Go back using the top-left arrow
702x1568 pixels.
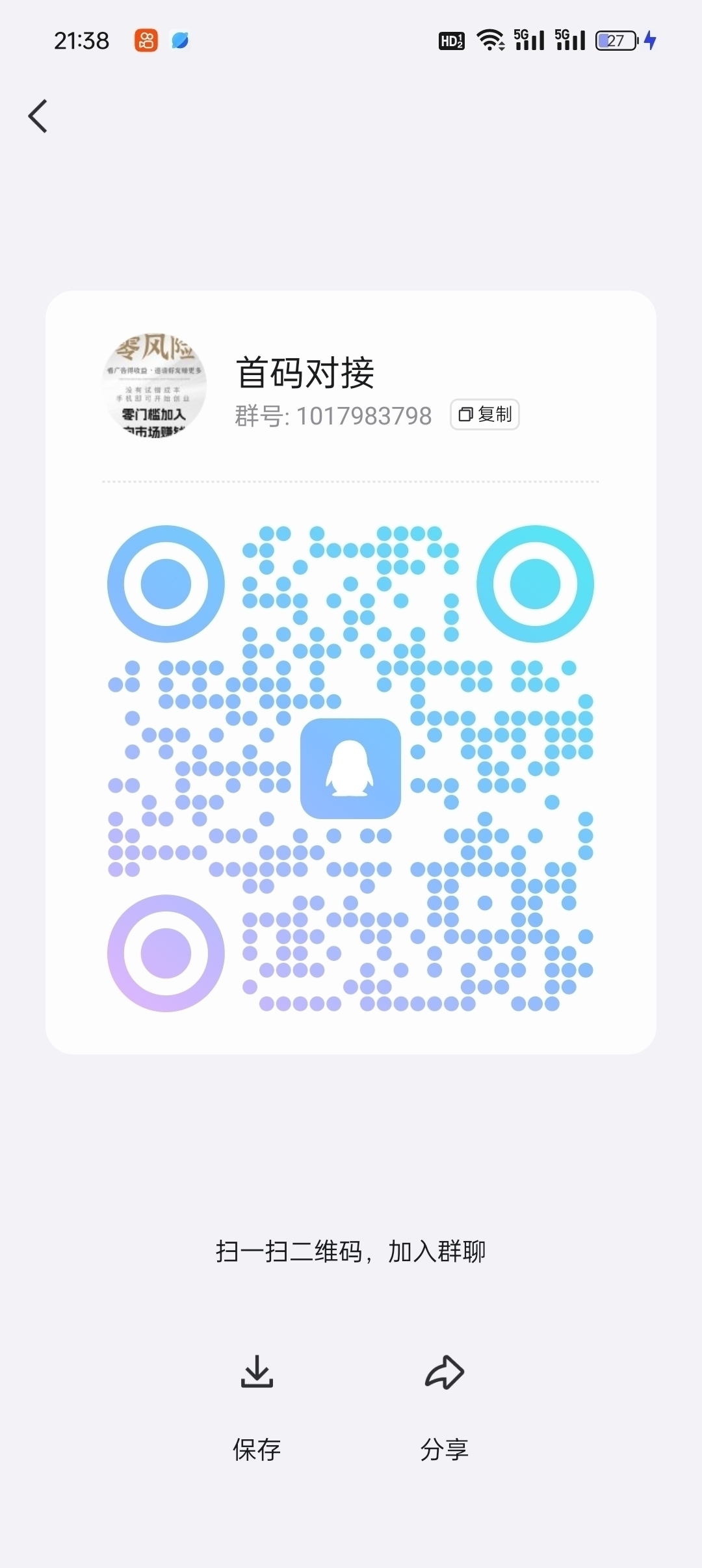point(38,116)
